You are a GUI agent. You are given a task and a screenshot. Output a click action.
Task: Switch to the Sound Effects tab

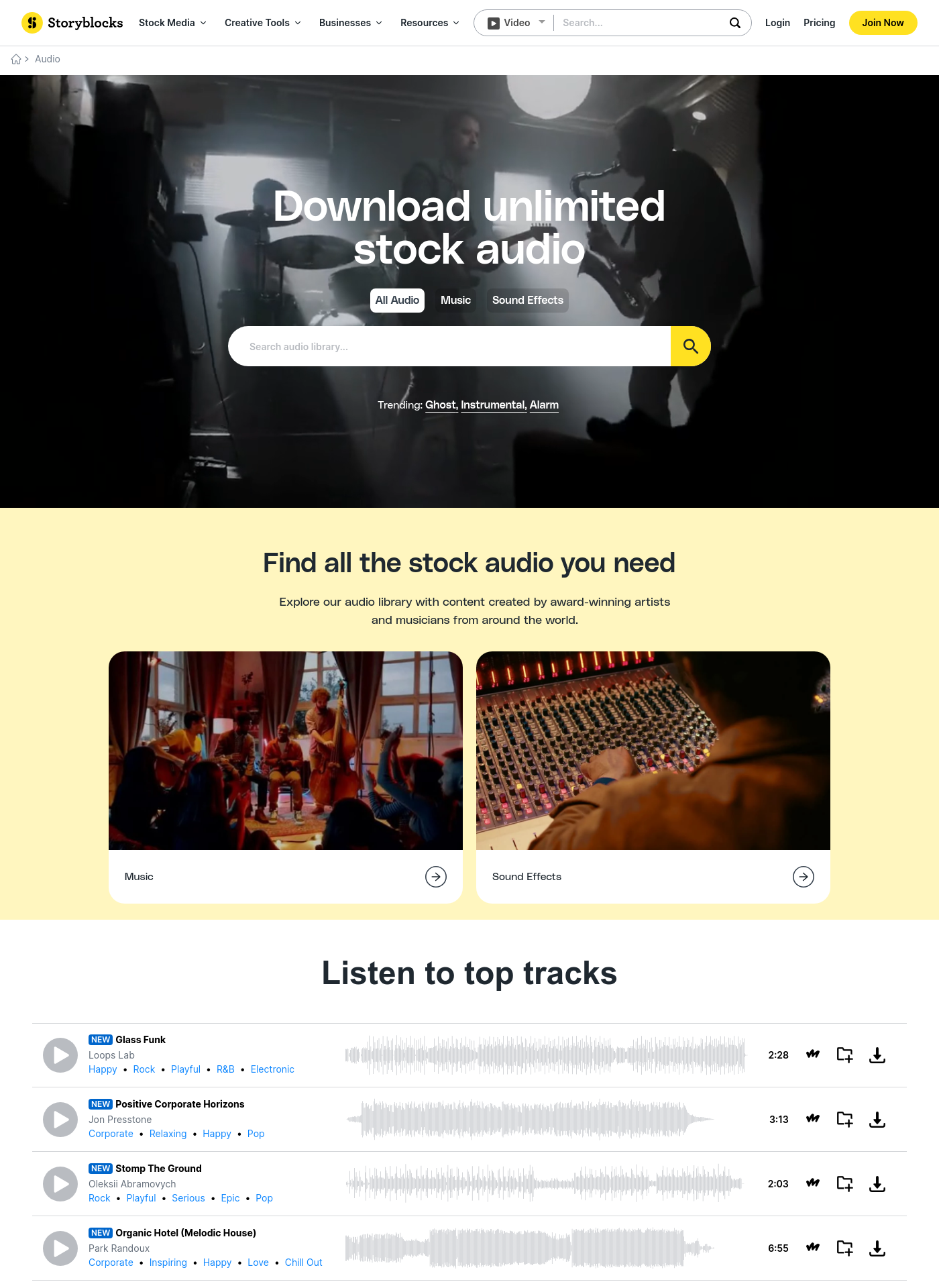click(527, 301)
